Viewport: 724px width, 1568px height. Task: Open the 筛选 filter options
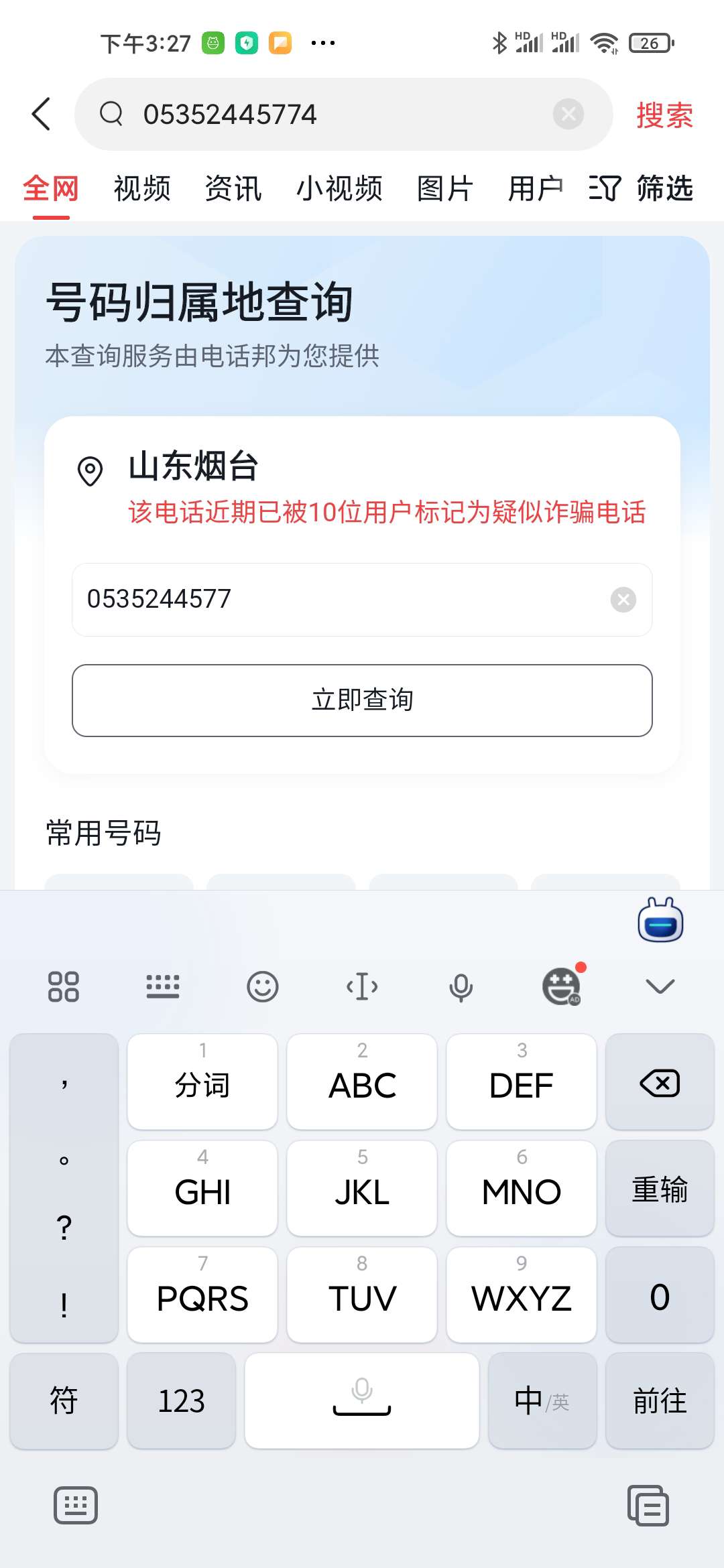641,188
